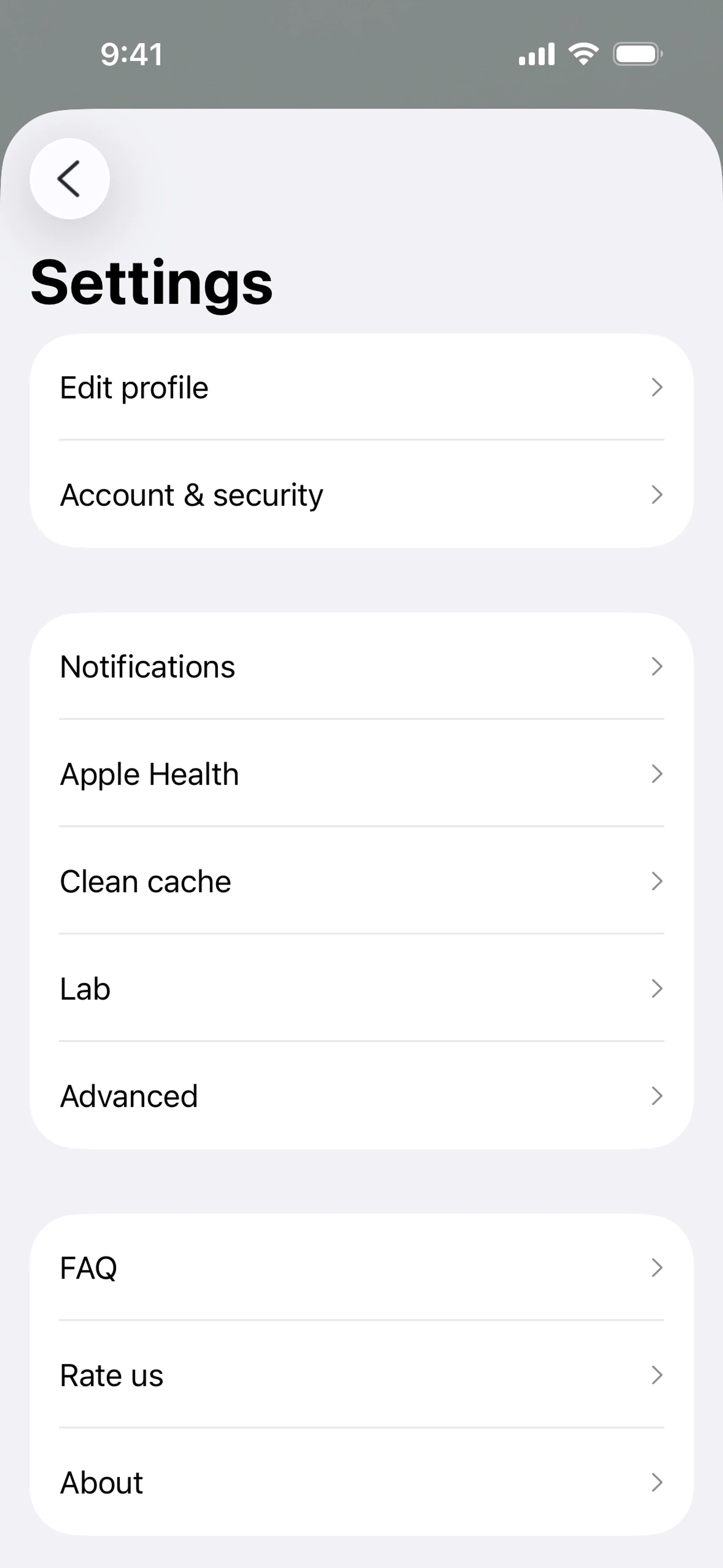723x1568 pixels.
Task: View the FAQ page
Action: (361, 1268)
